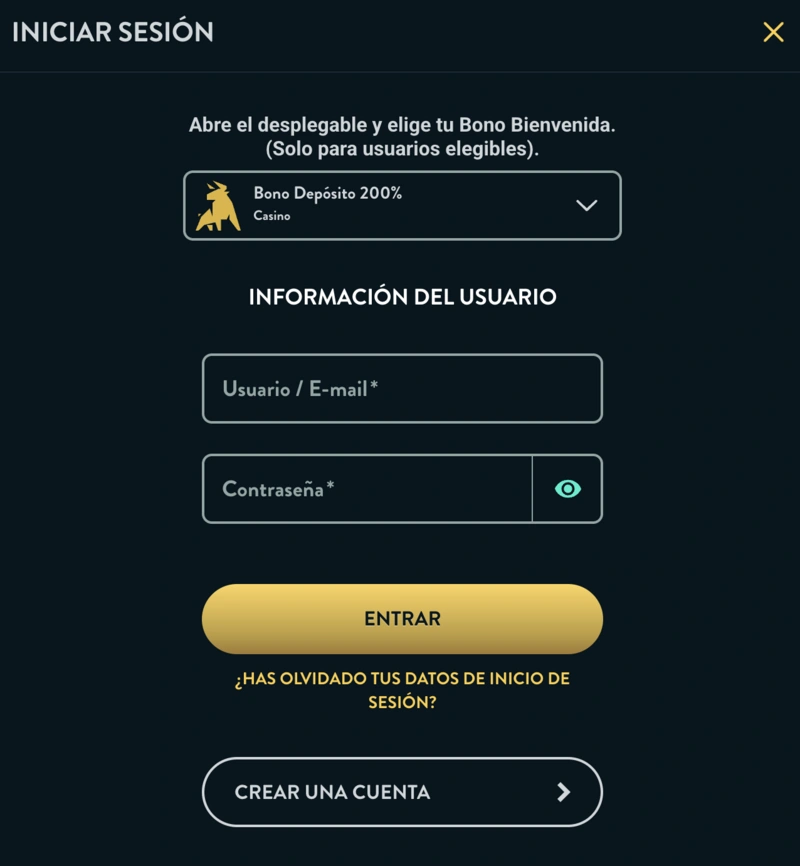
Task: Select ¿HAS OLVIDADO TUS DATOS DE INICIO DE SESIÓN?
Action: tap(402, 688)
